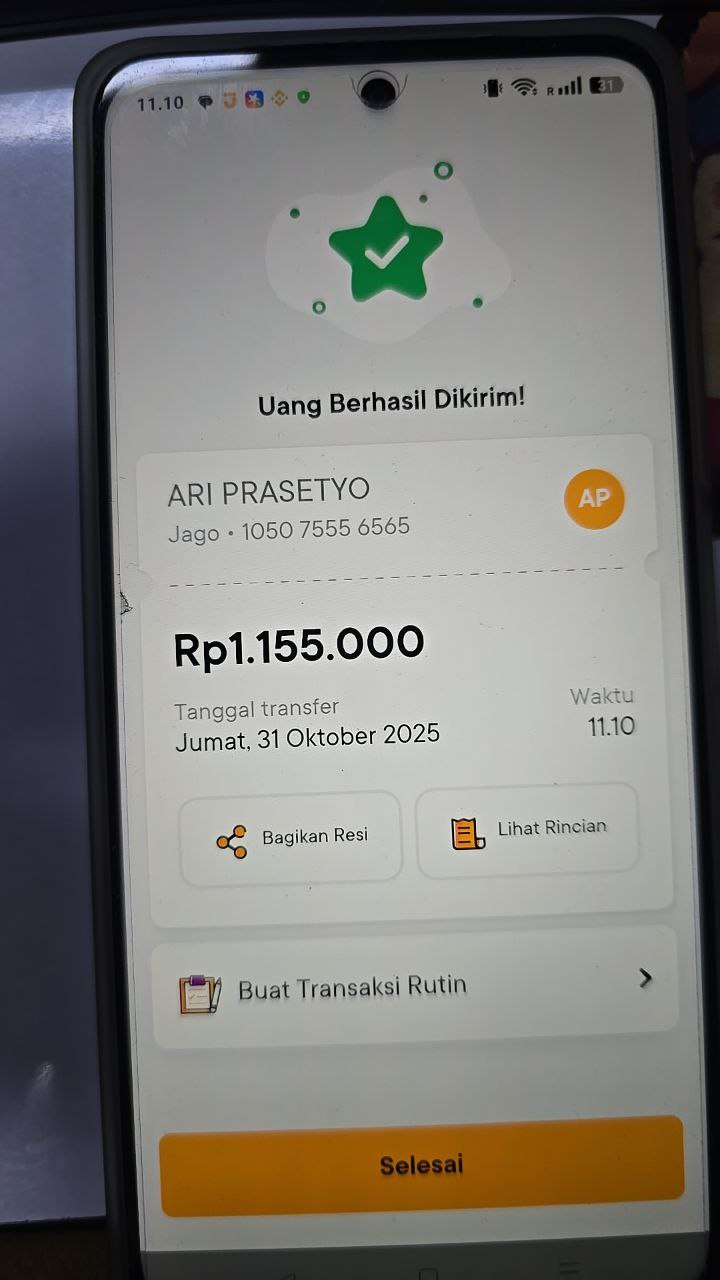Screen dimensions: 720x1280
Task: Open Lihat Rincian details
Action: (x=527, y=830)
